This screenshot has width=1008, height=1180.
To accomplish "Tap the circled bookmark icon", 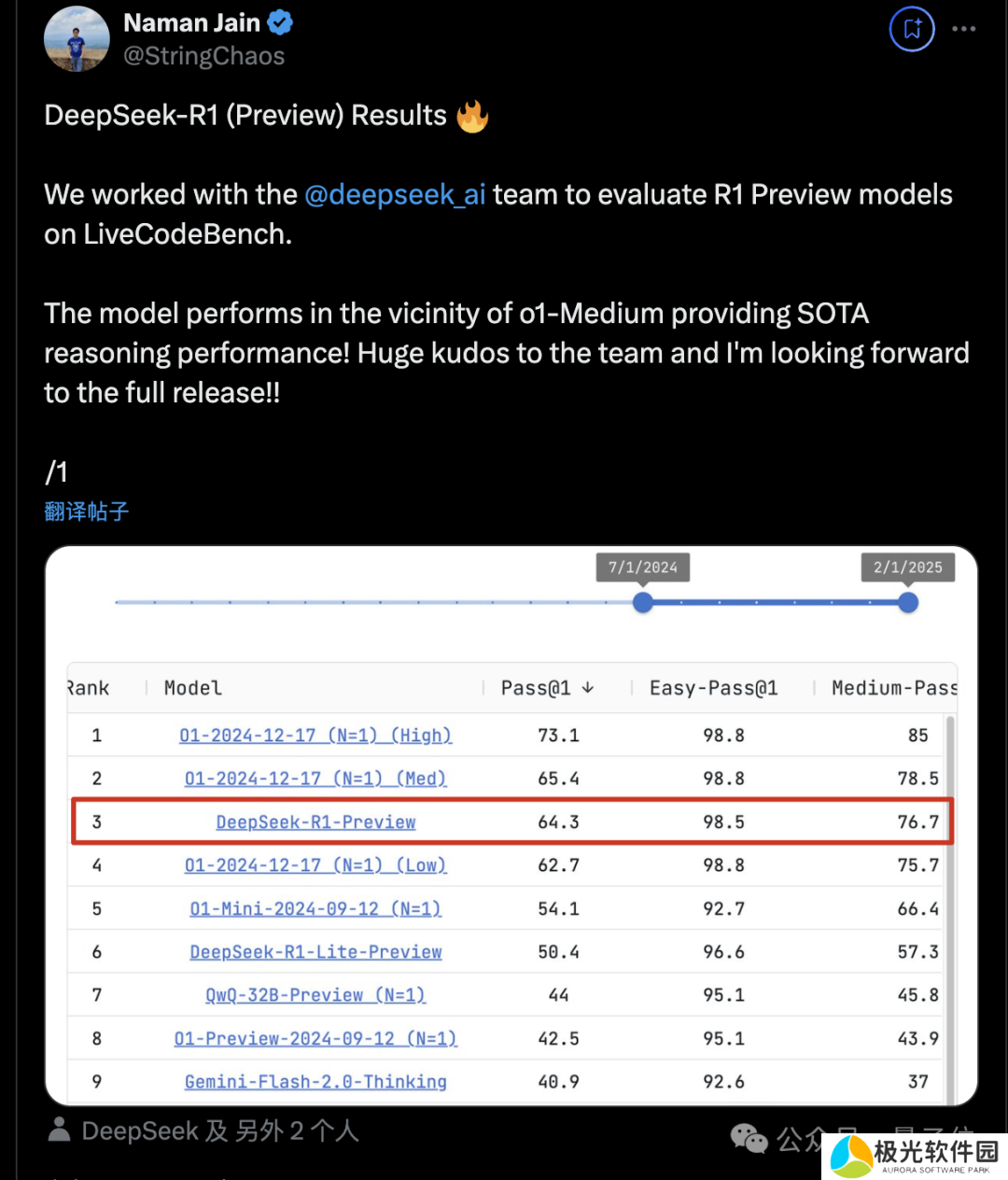I will pyautogui.click(x=911, y=29).
